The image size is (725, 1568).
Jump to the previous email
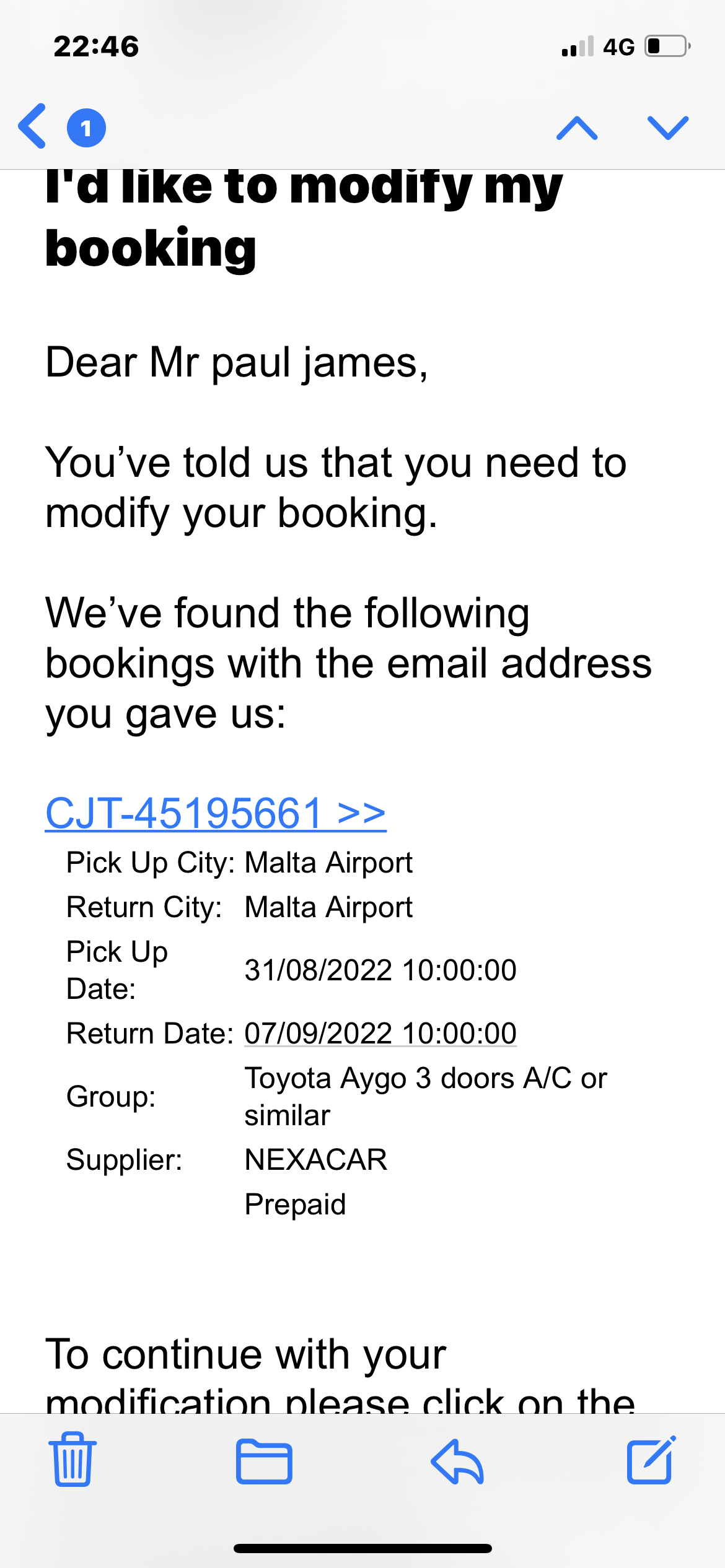click(x=576, y=128)
